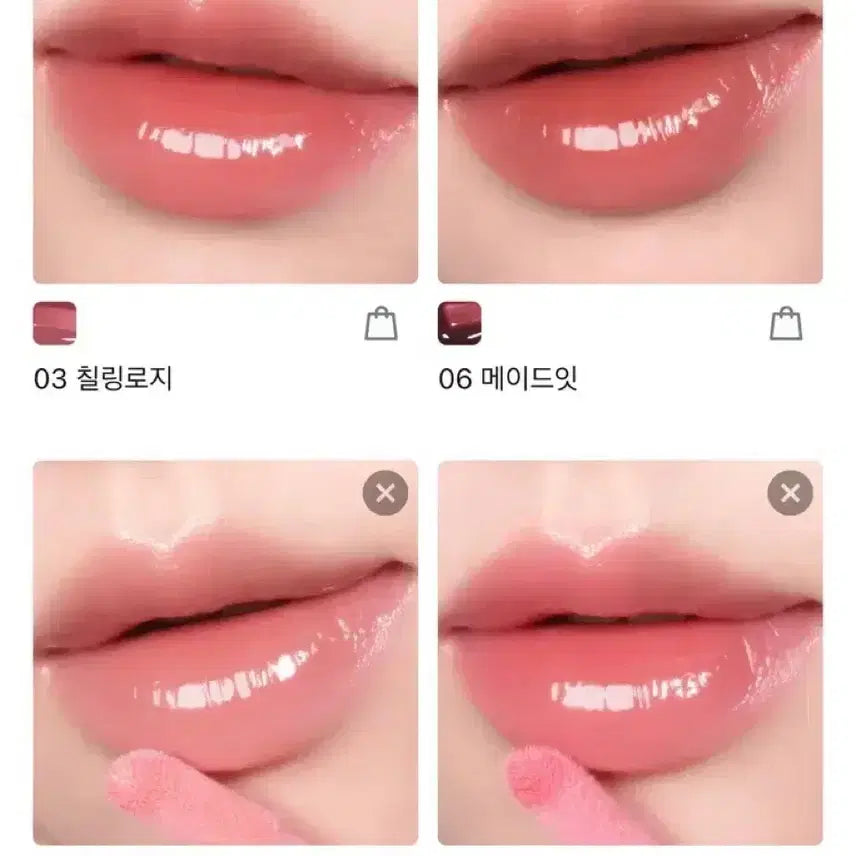Open the 06 메이드잇 lip photo

pos(630,140)
